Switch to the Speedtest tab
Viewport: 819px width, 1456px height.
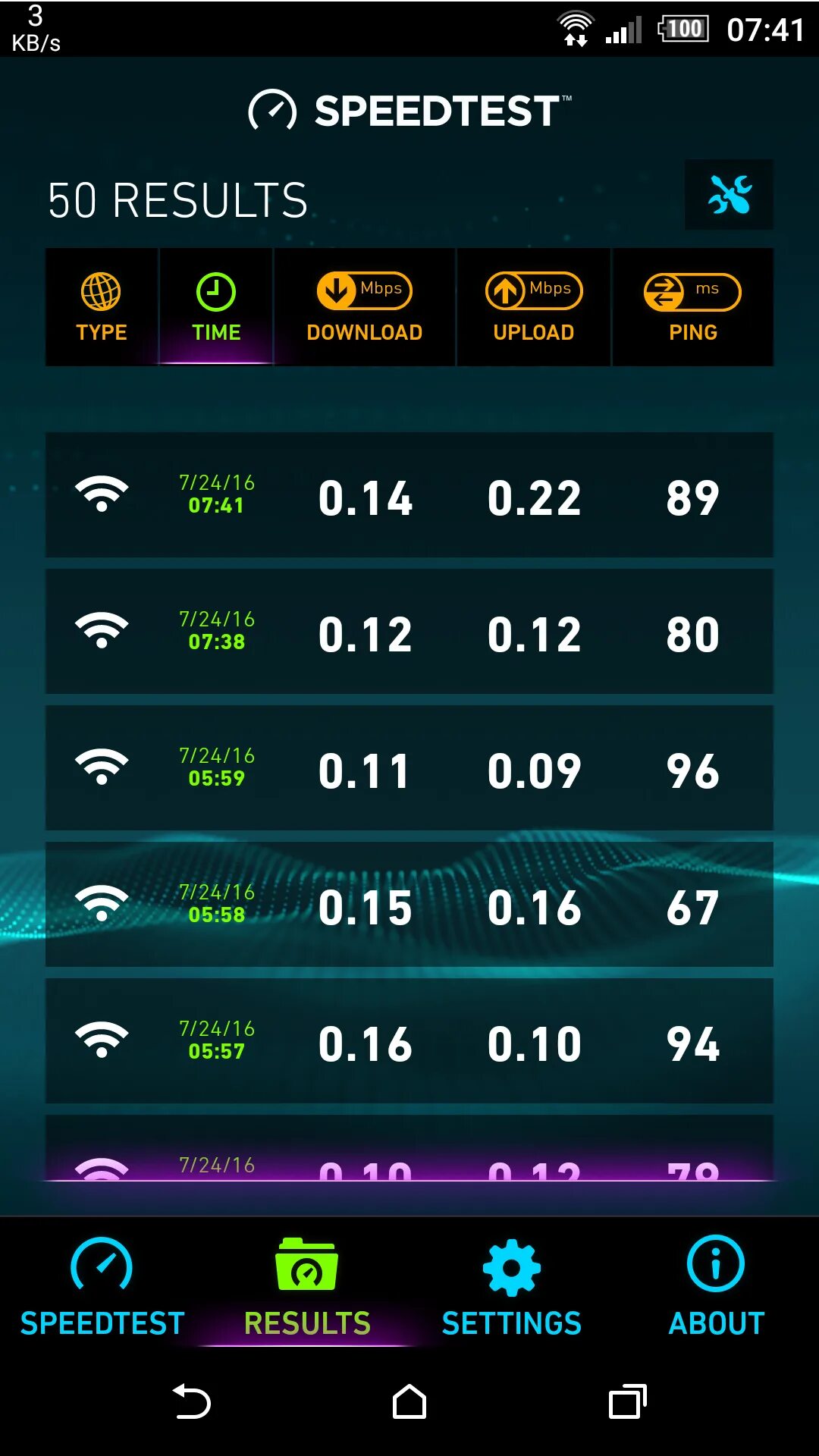(x=102, y=1286)
